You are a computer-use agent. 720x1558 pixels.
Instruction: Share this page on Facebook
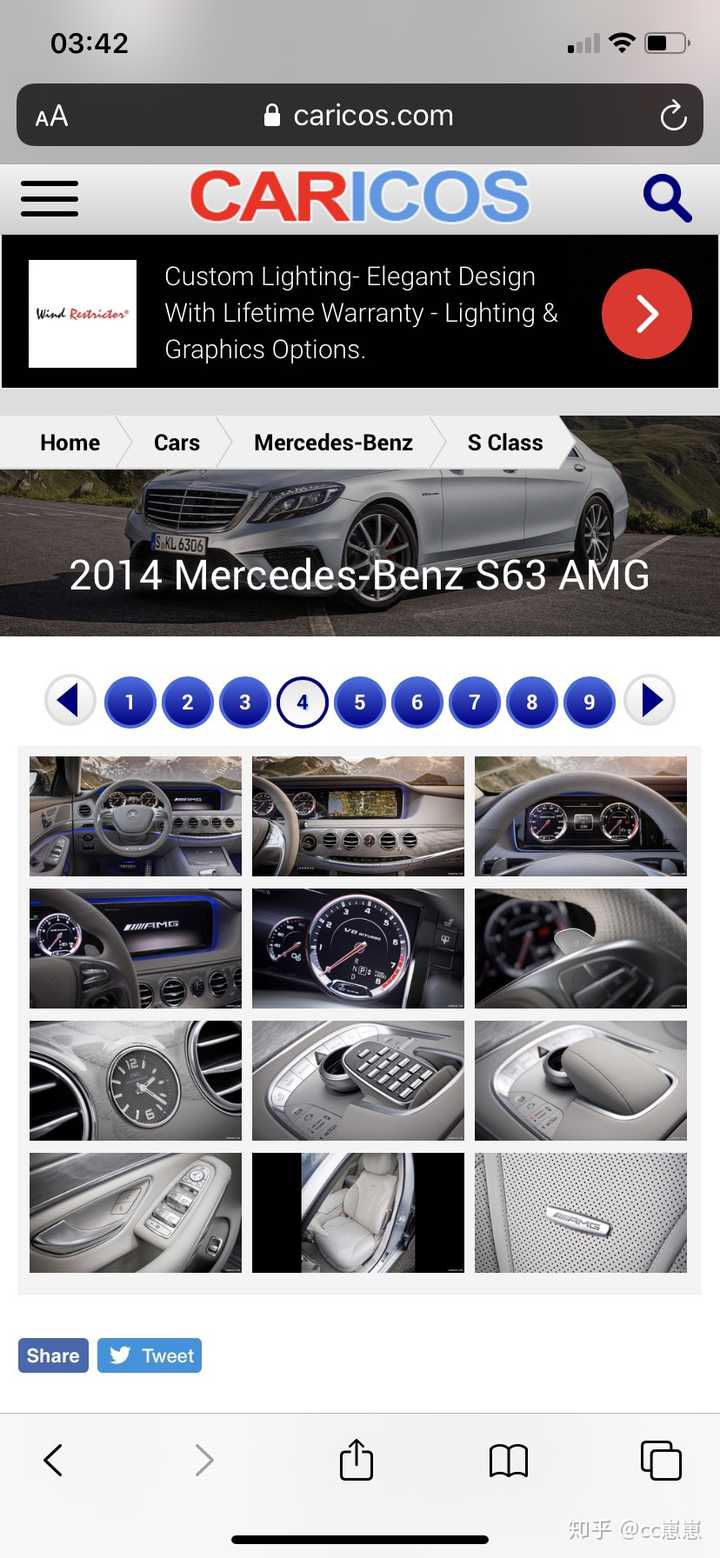53,1356
